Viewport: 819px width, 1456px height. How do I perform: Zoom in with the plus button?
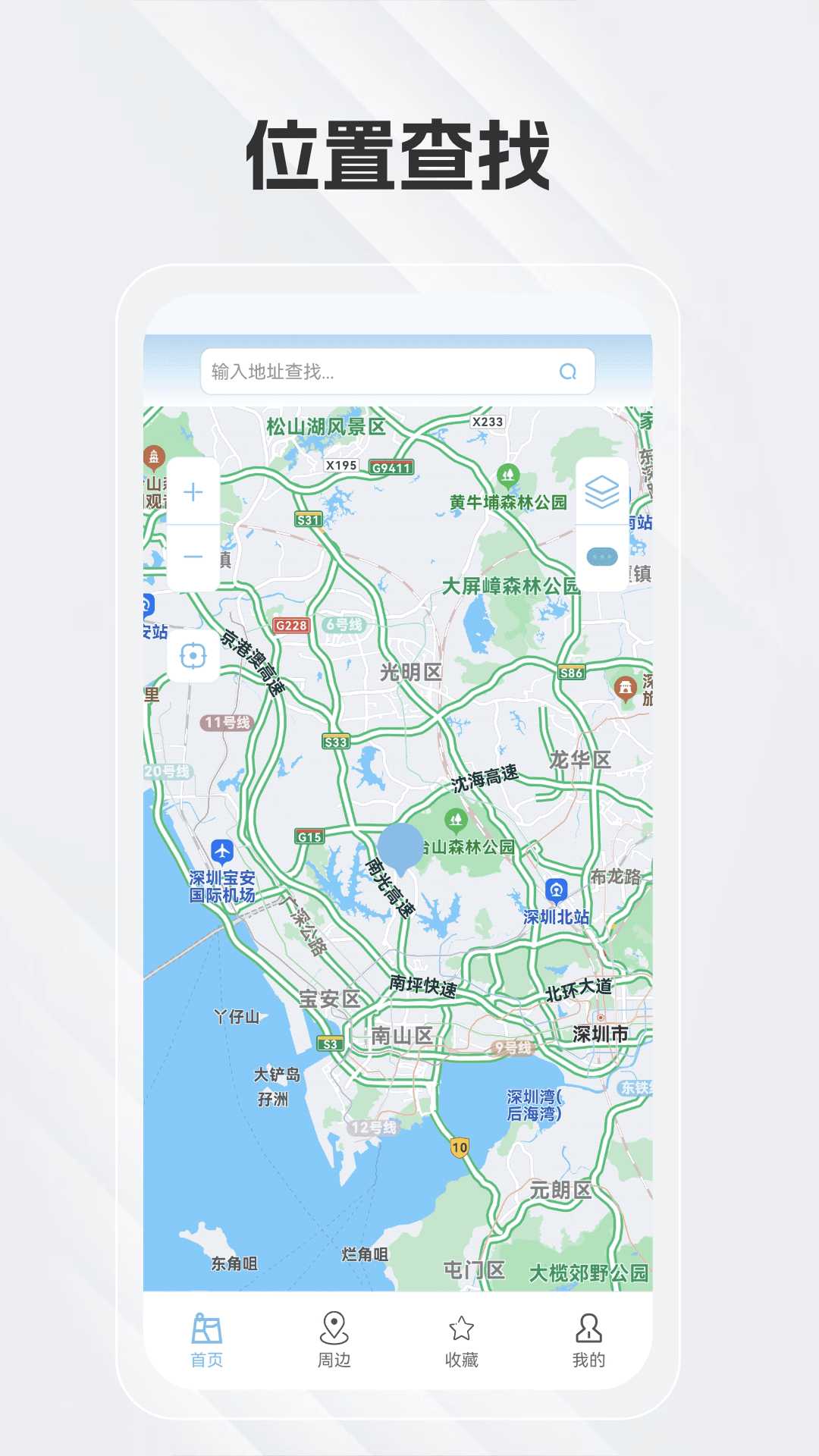(194, 492)
